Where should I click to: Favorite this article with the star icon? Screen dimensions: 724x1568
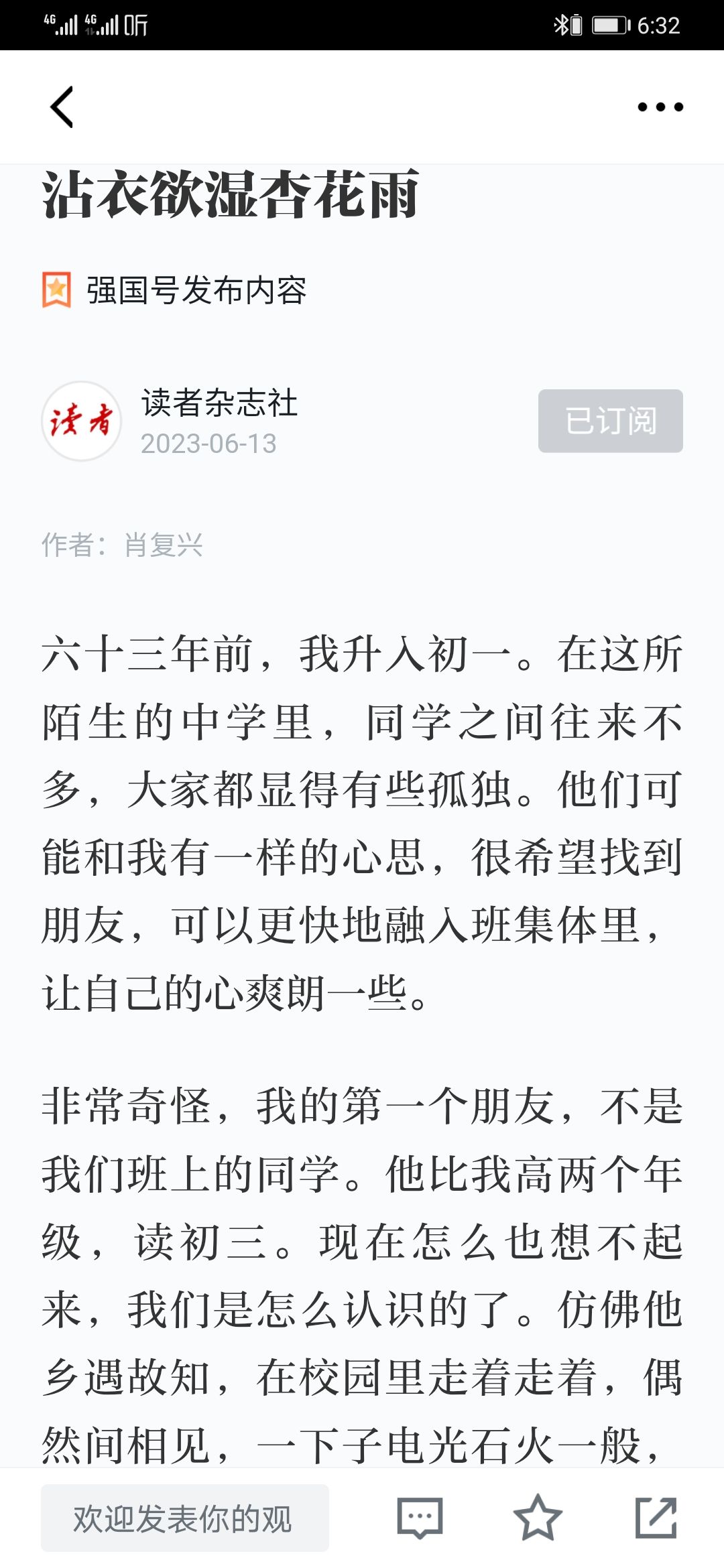(x=537, y=1518)
